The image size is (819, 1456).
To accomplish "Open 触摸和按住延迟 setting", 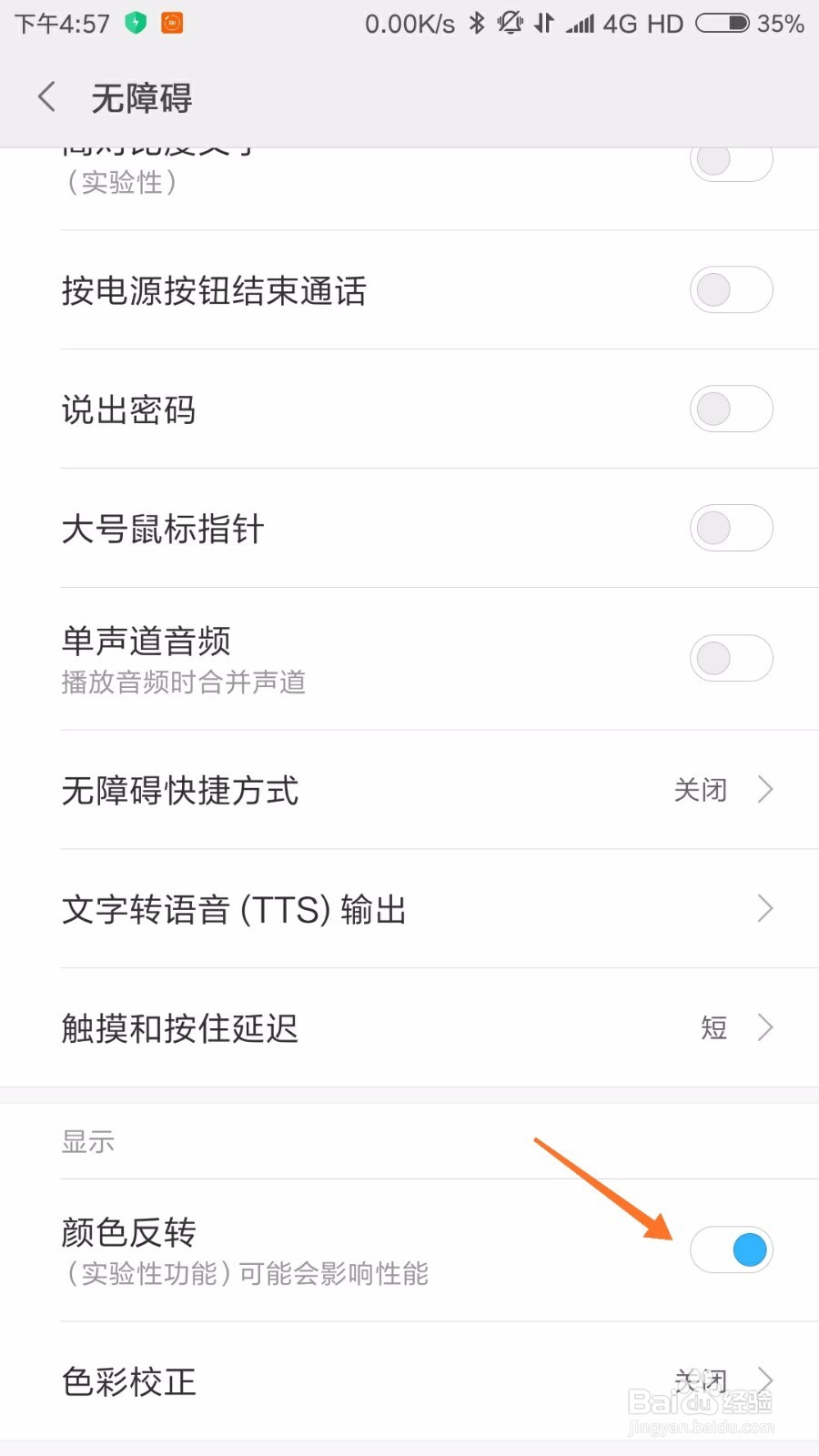I will point(409,1028).
